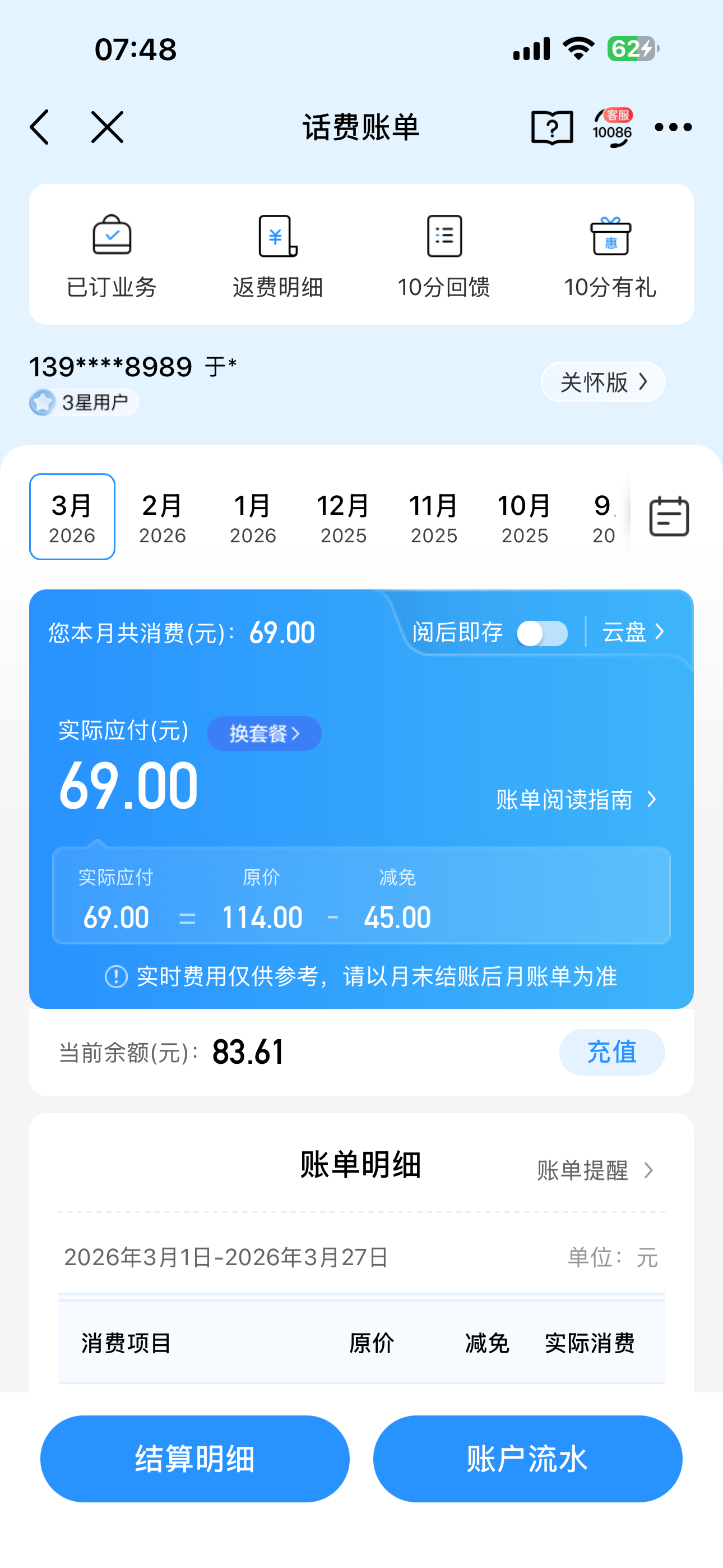Open 已订业务 subscribed services

click(x=112, y=256)
